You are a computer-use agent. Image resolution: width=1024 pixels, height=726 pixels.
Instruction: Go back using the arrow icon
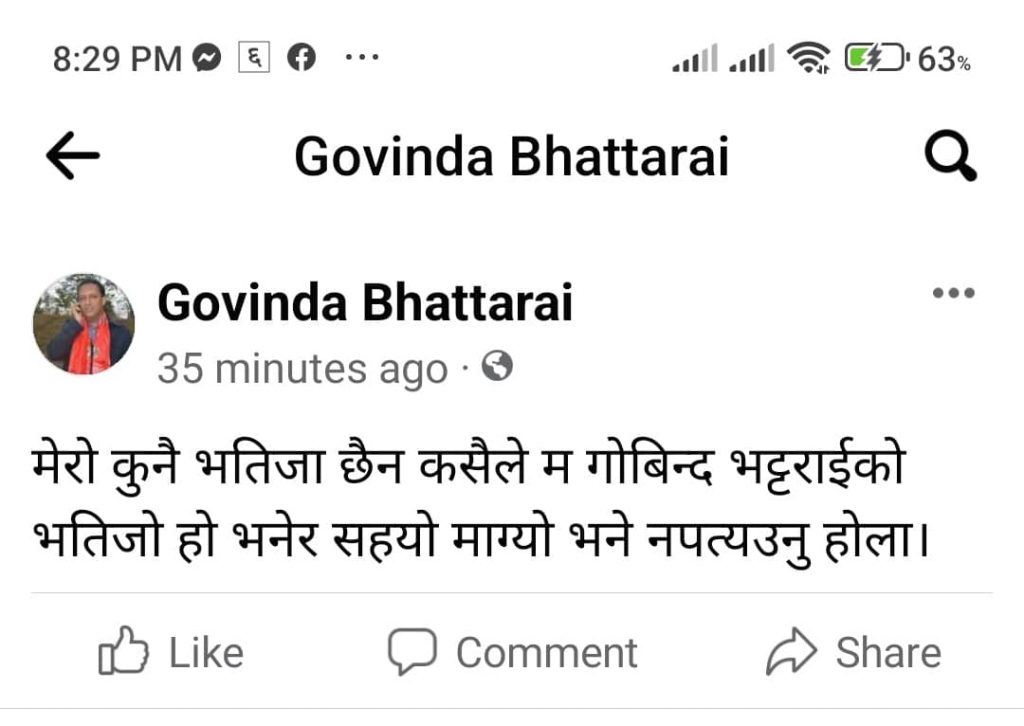tap(73, 158)
